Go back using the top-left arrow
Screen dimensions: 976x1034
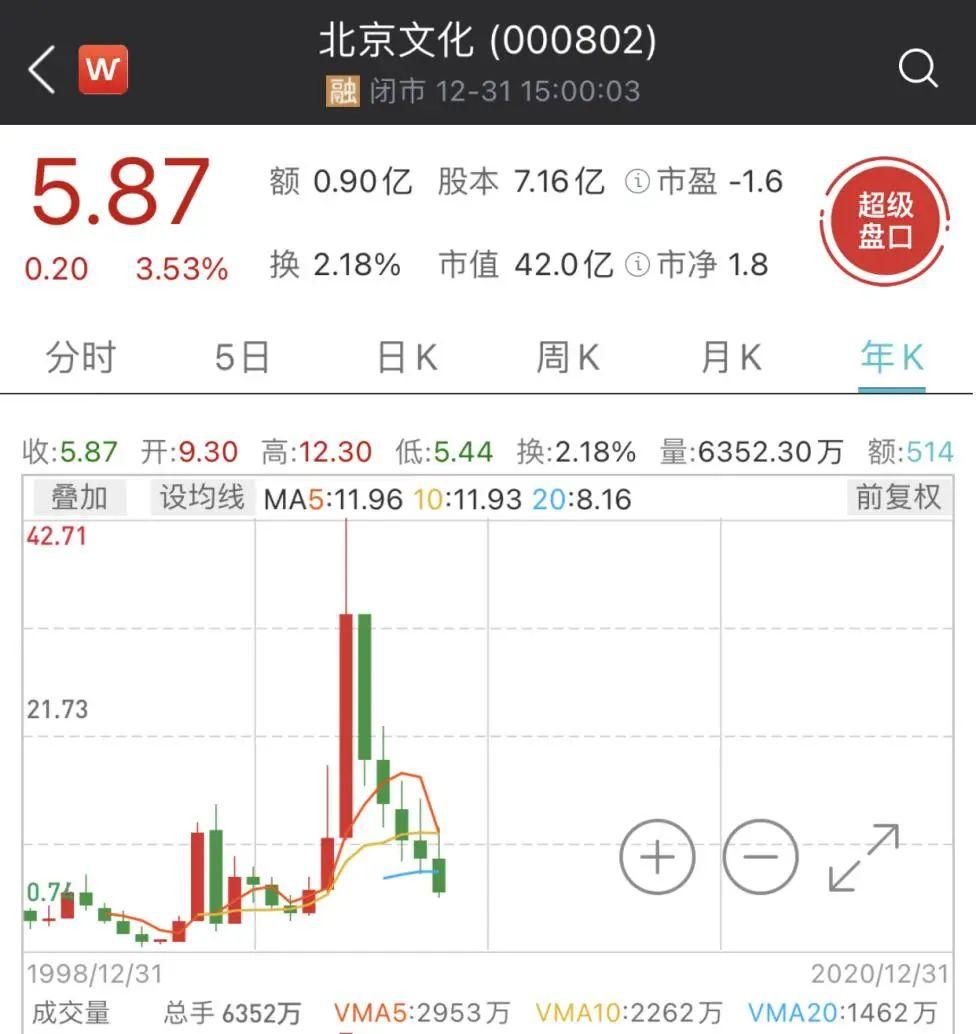(x=42, y=71)
